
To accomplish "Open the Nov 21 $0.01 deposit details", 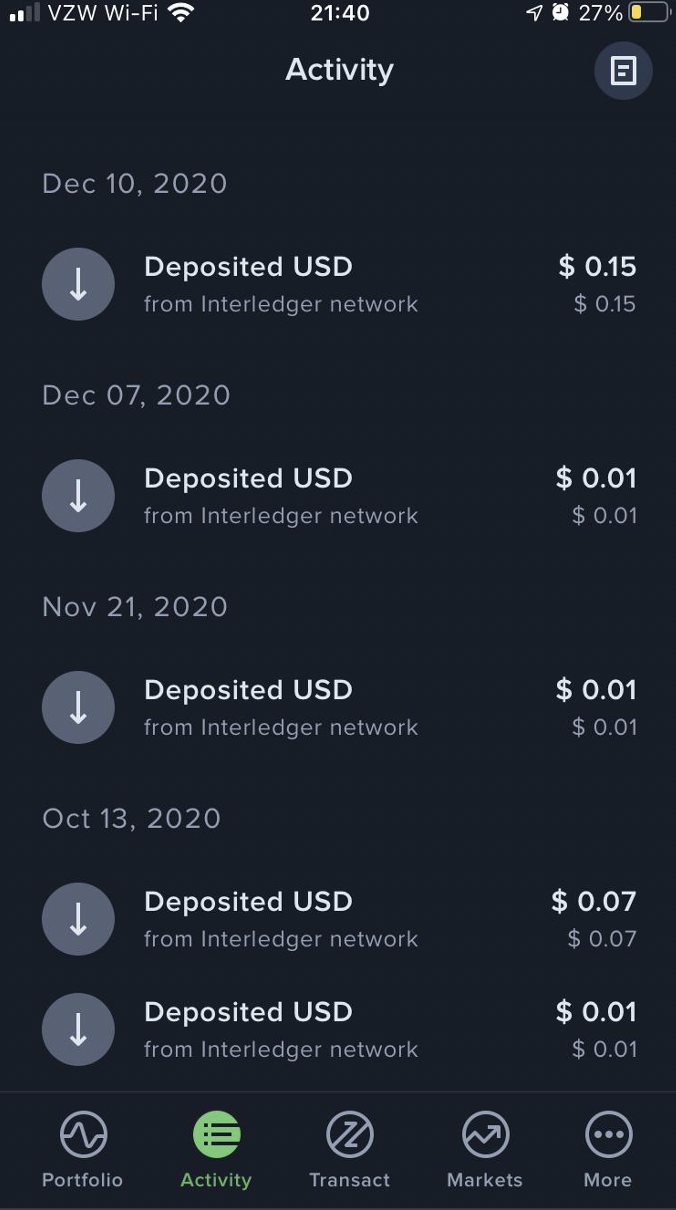I will [338, 707].
